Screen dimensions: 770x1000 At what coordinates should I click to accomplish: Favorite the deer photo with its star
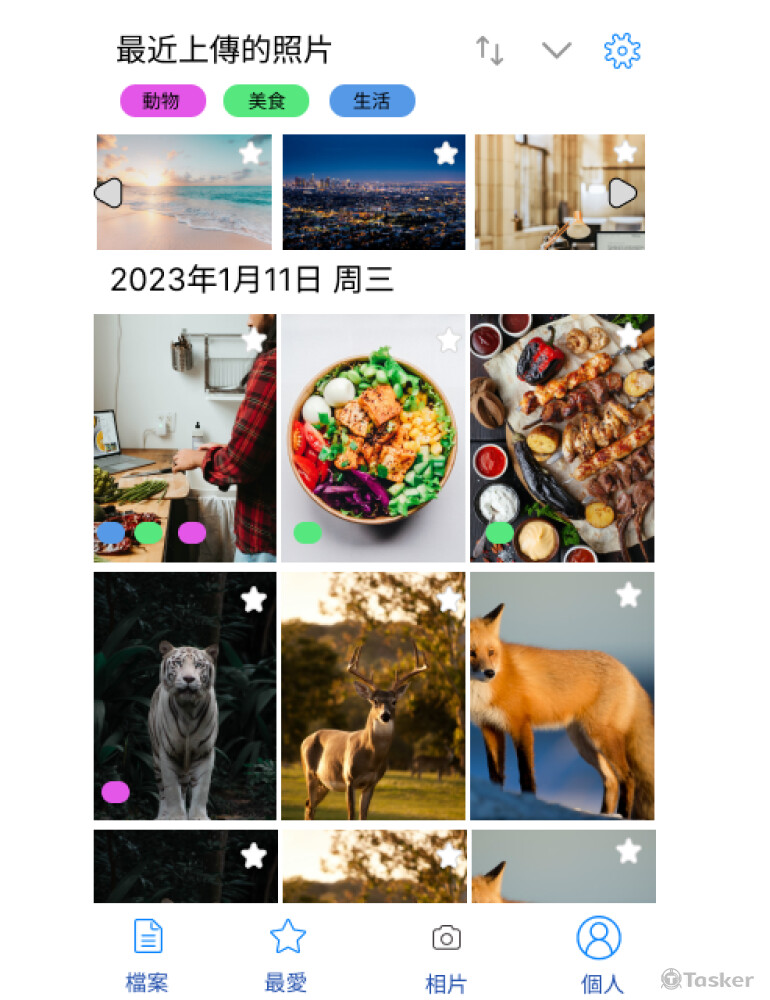click(449, 599)
